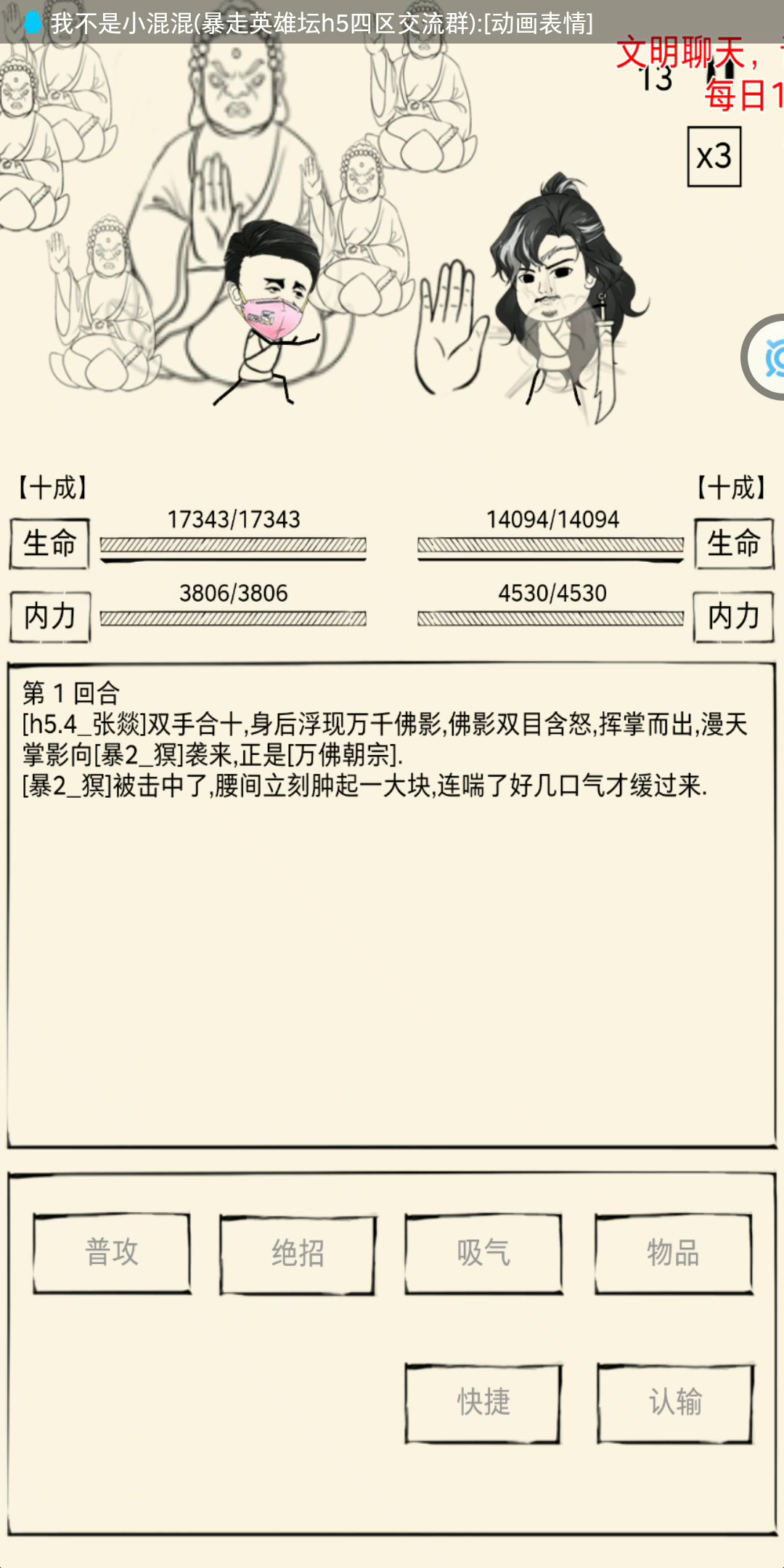
Task: Select 普攻 normal attack
Action: click(112, 1253)
